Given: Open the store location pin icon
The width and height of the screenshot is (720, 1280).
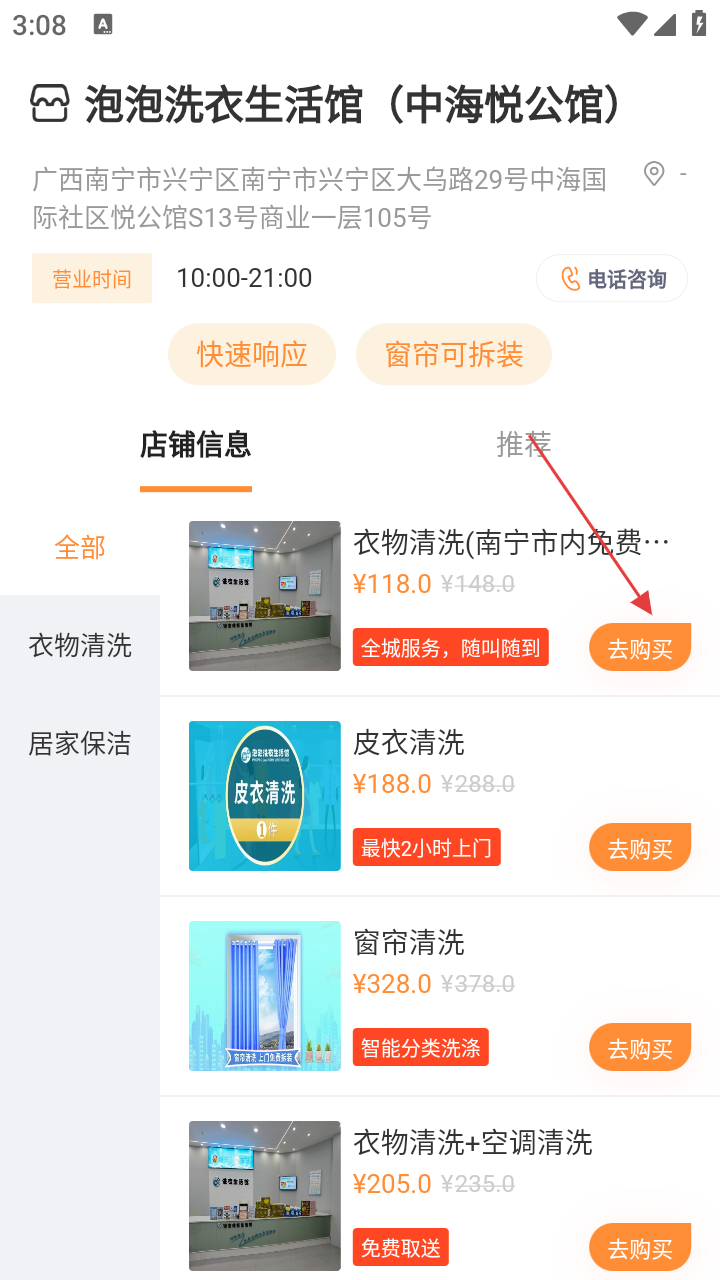Looking at the screenshot, I should click(x=654, y=175).
